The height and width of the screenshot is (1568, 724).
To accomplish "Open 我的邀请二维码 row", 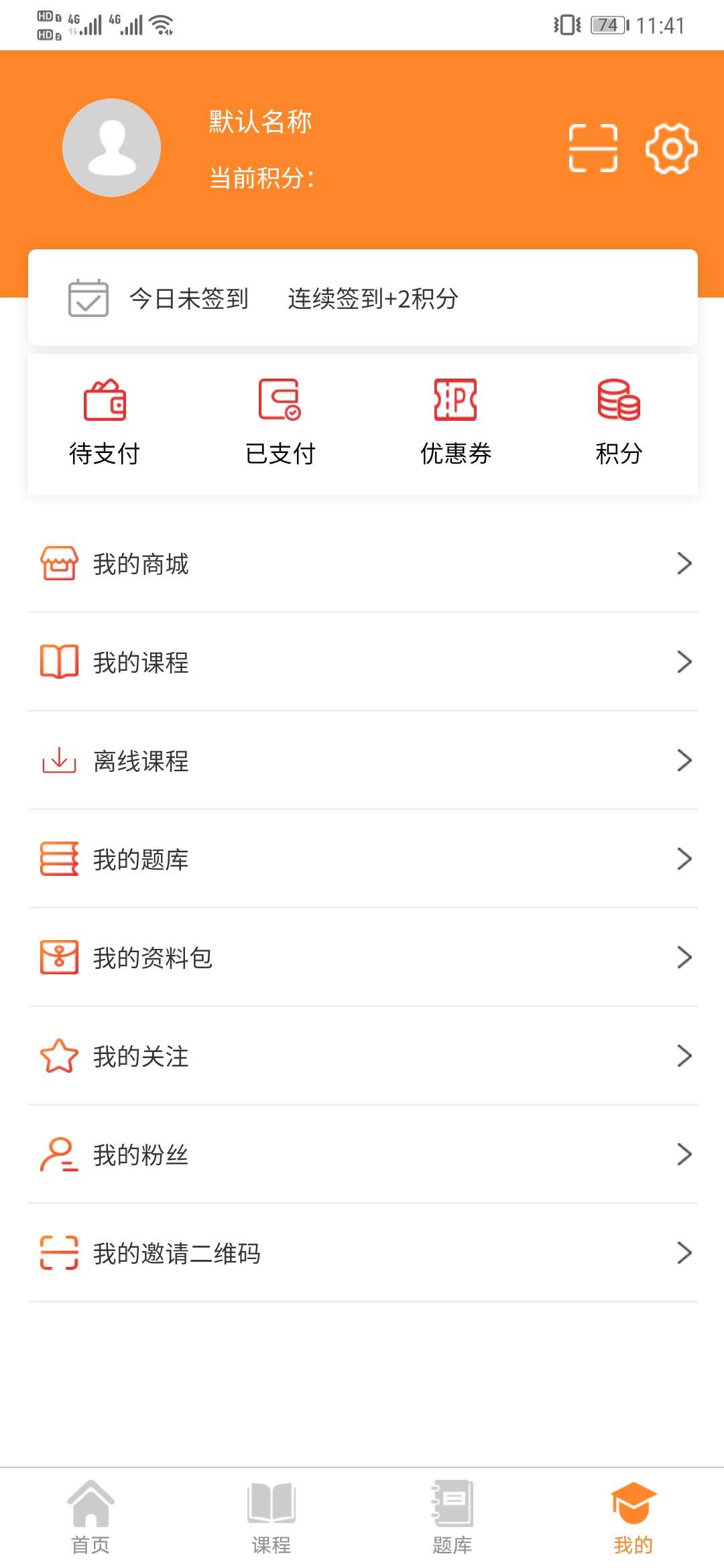I will point(363,1253).
